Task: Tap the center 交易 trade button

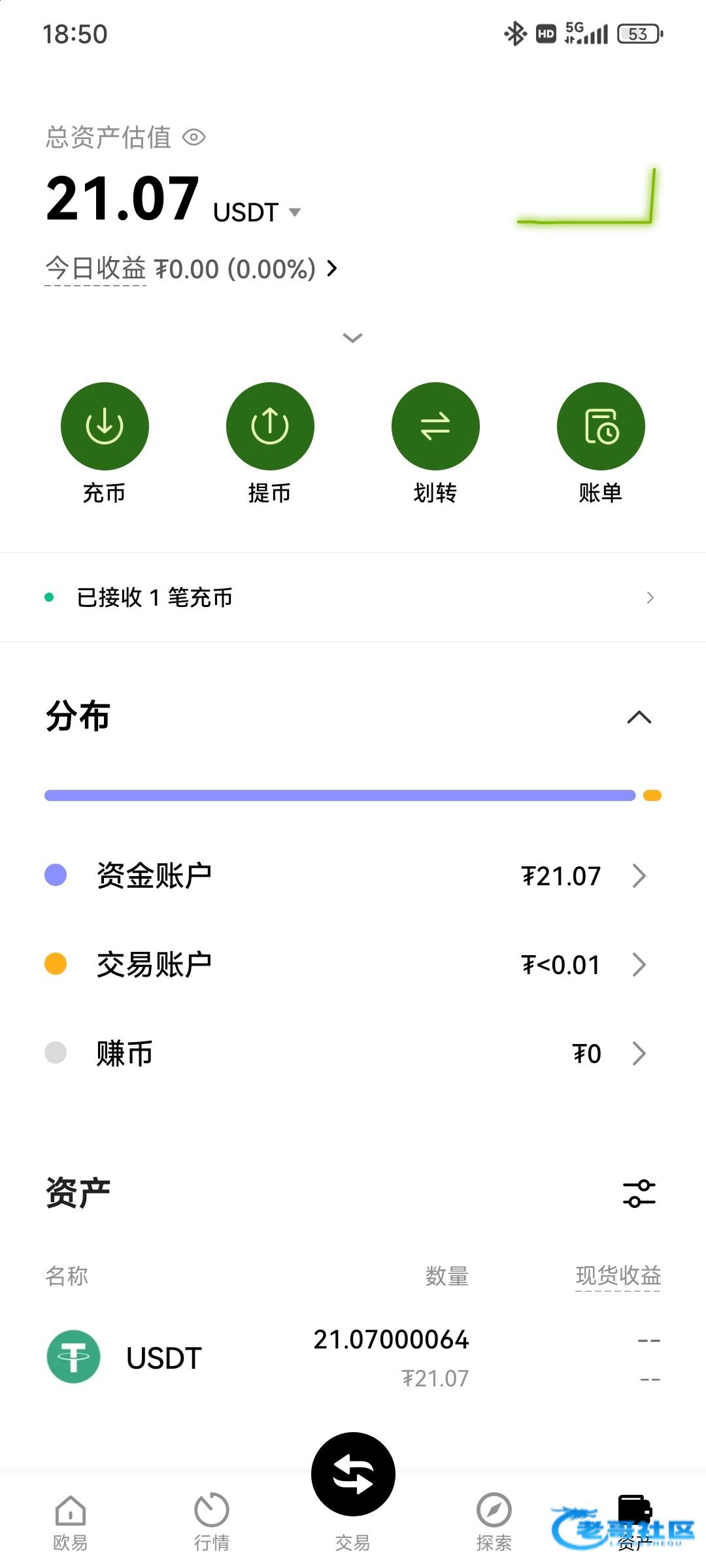Action: click(353, 1474)
